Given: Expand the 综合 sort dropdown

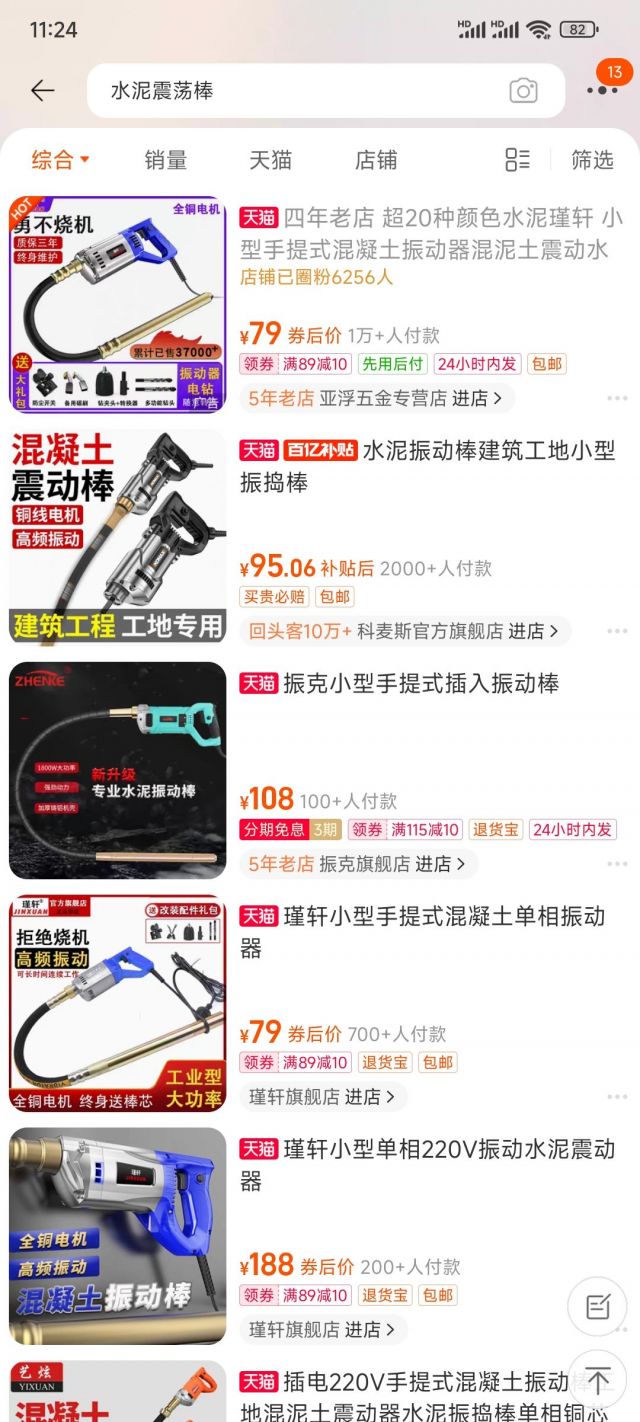Looking at the screenshot, I should pyautogui.click(x=60, y=160).
